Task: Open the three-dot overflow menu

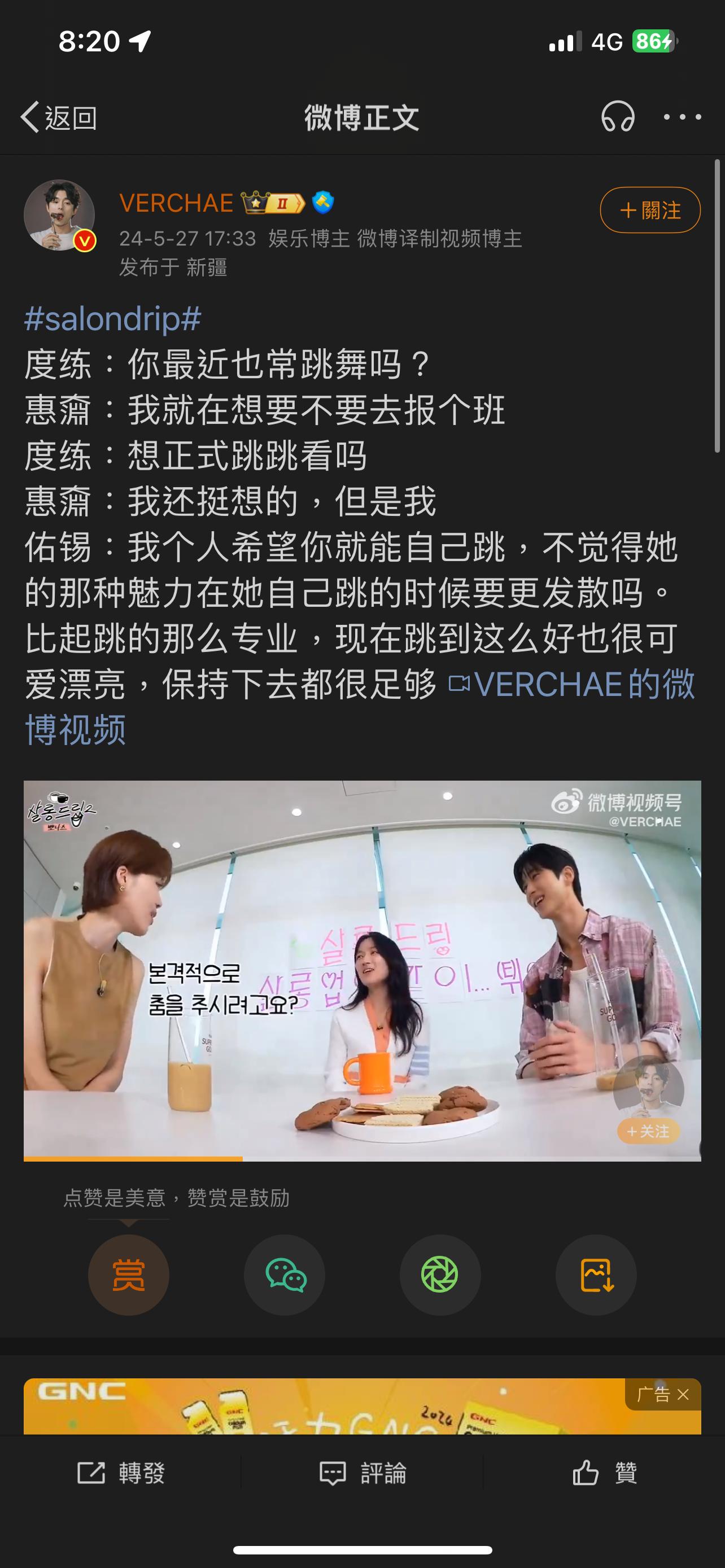Action: click(682, 117)
